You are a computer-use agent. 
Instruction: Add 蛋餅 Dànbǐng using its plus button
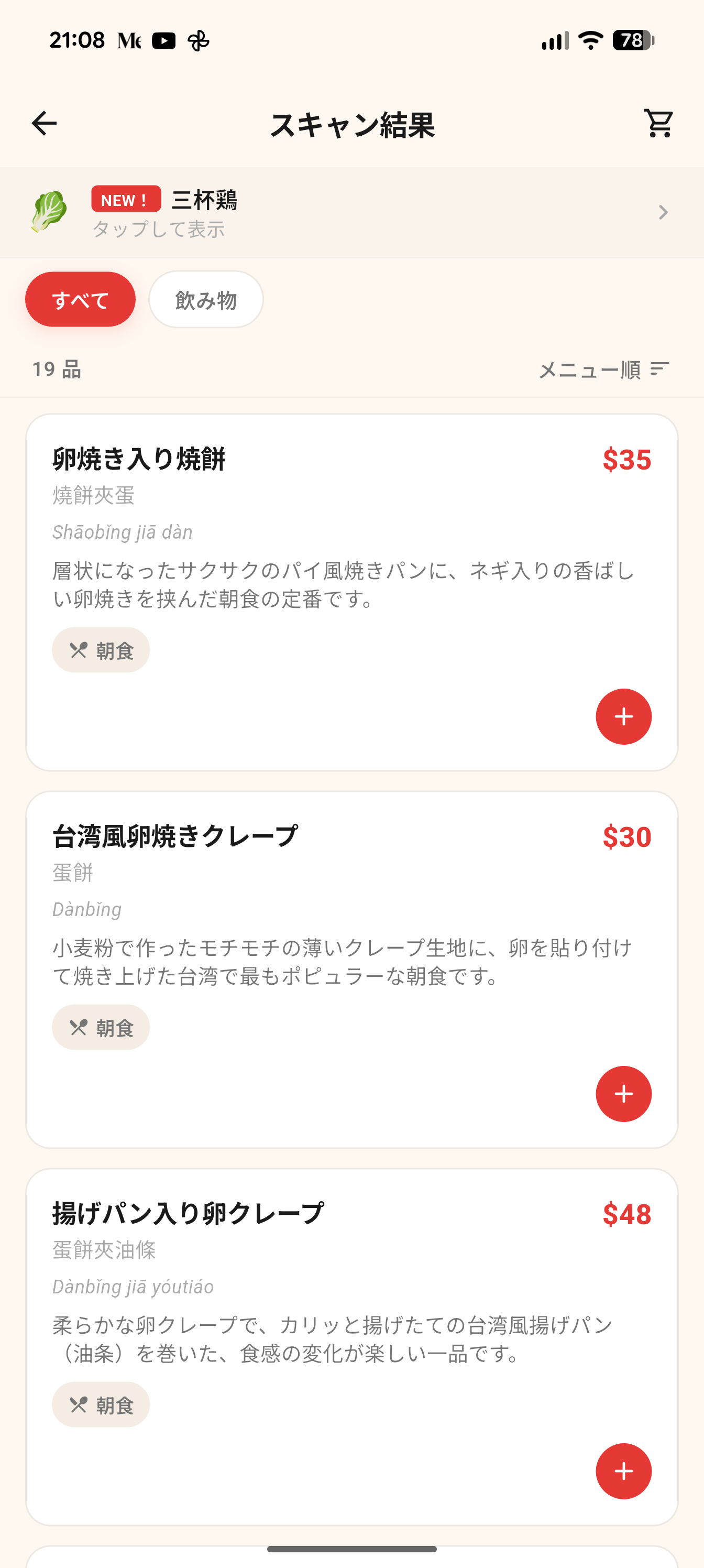click(x=623, y=1093)
